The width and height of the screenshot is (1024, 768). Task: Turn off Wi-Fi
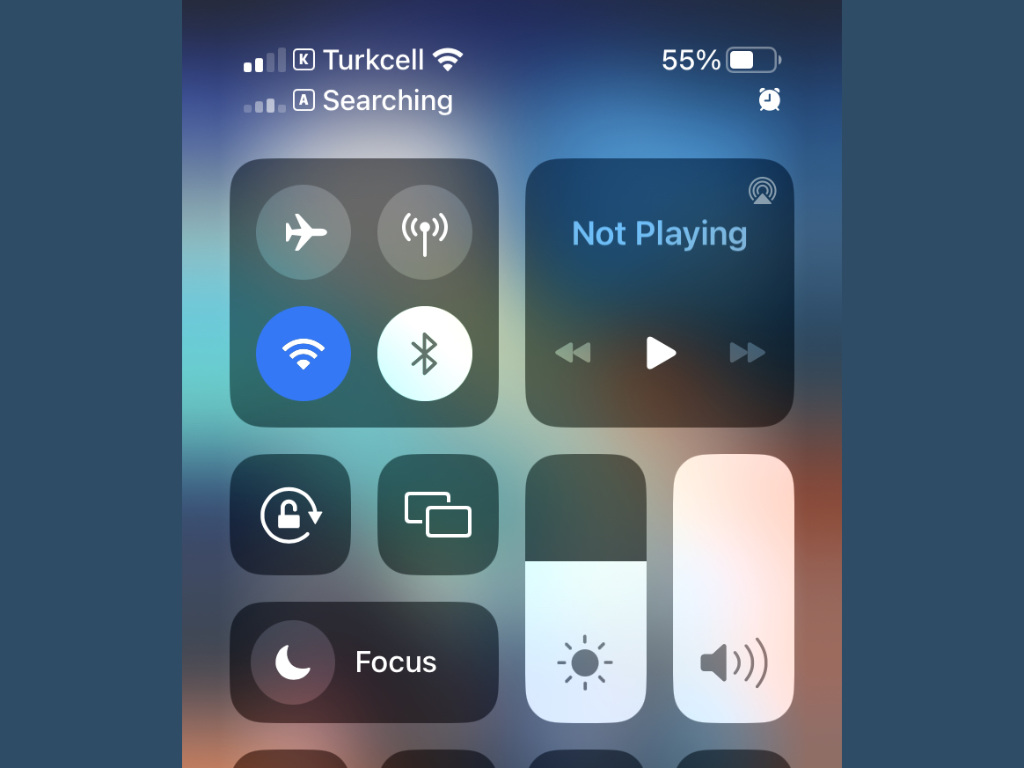[303, 353]
